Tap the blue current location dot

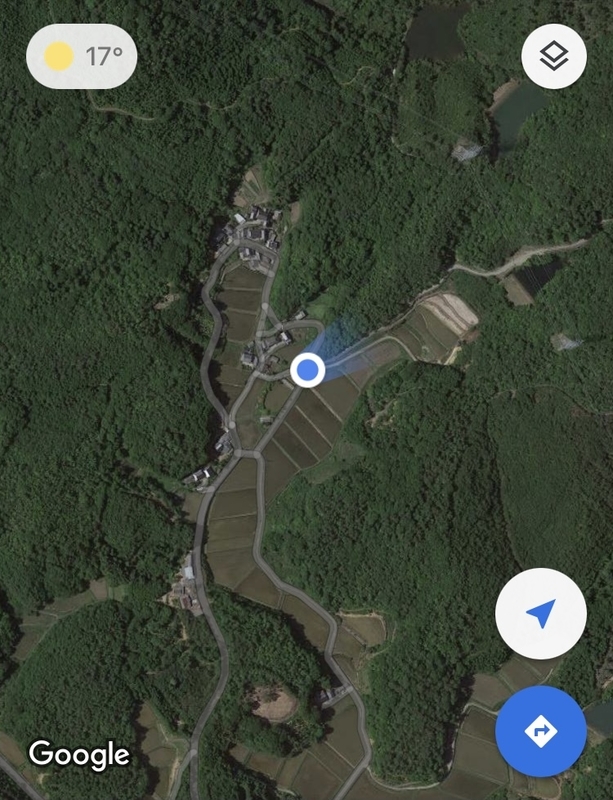[x=309, y=371]
